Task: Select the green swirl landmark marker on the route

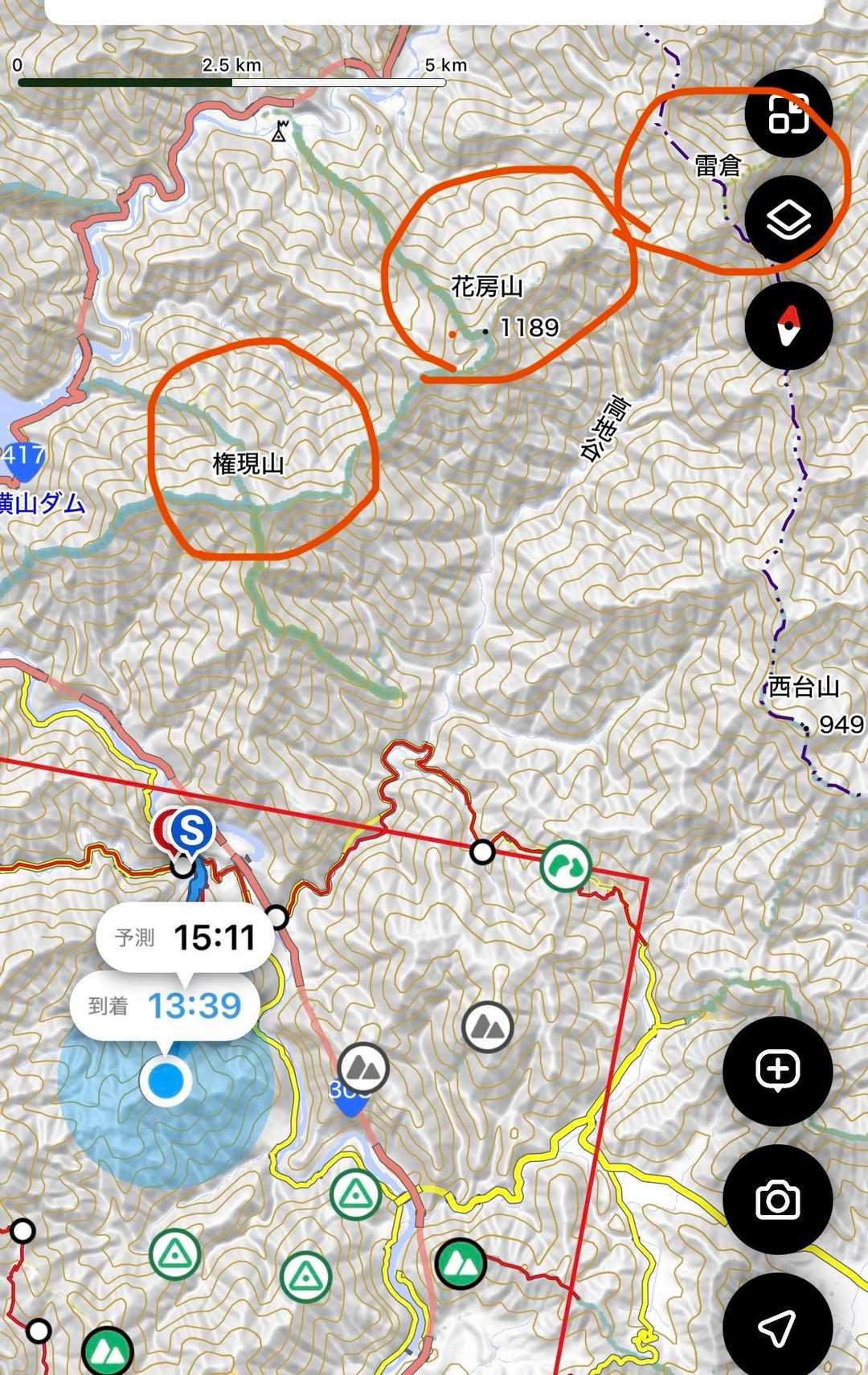Action: (x=566, y=866)
